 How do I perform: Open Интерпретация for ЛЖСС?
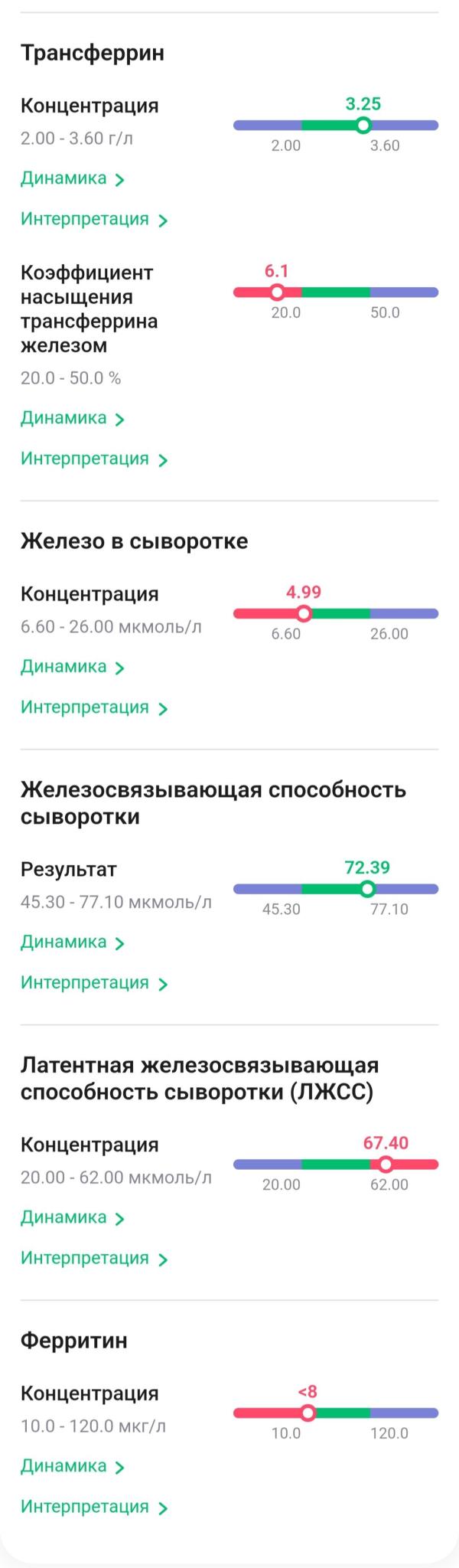pos(93,1259)
